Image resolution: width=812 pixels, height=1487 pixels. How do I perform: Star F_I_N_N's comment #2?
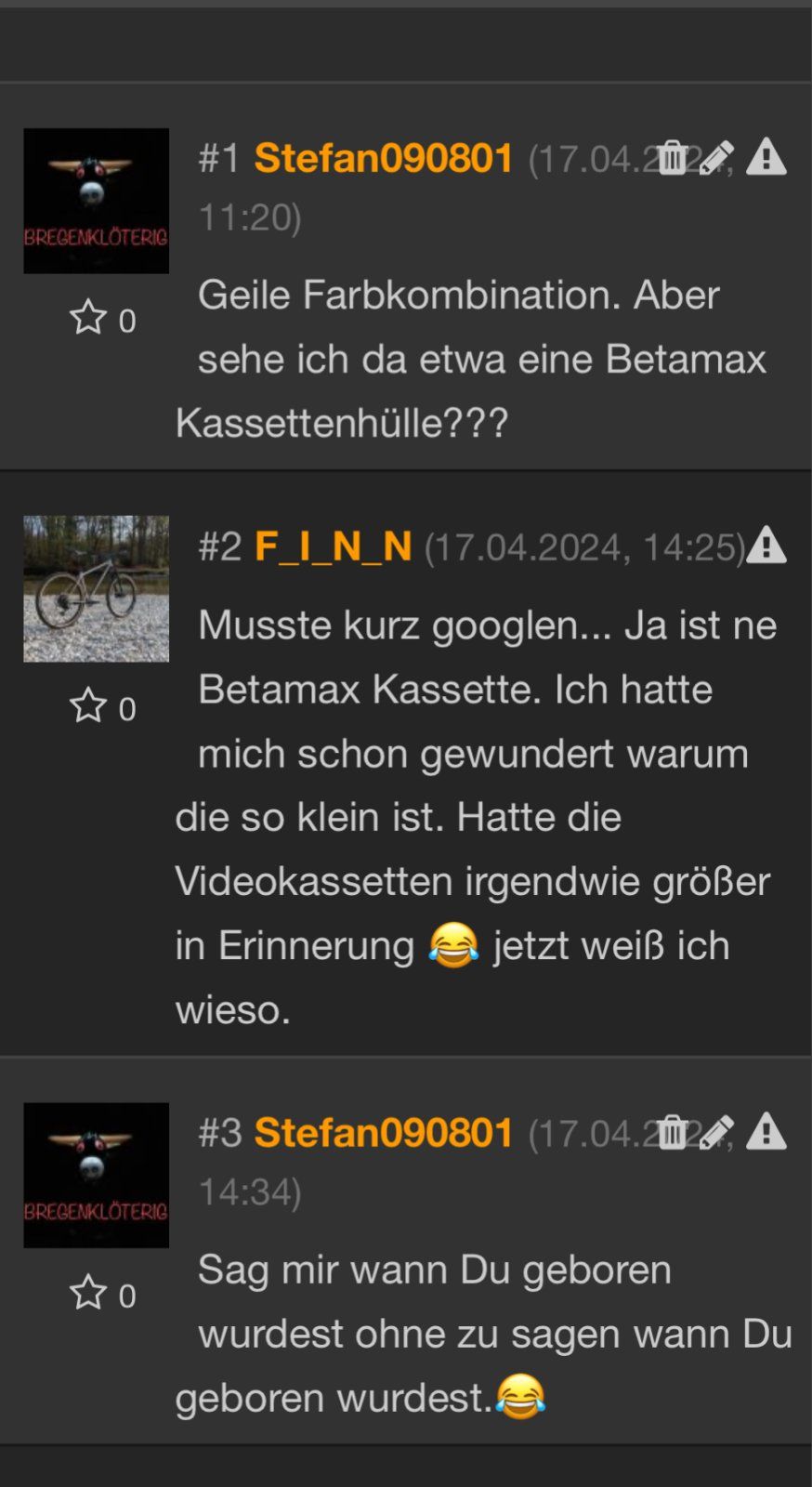(x=88, y=706)
